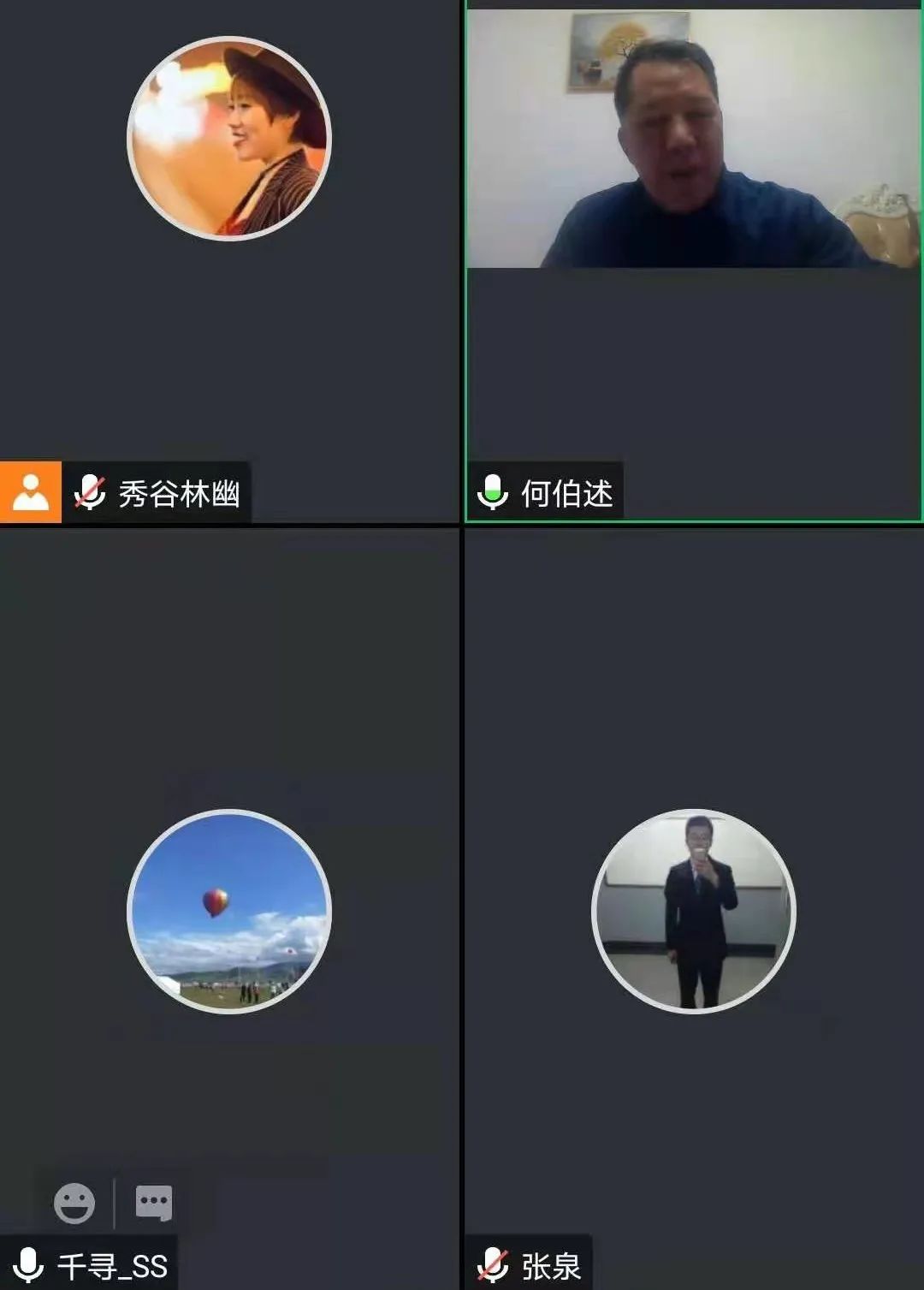
Task: Select 何伯述's video tile
Action: tap(693, 257)
